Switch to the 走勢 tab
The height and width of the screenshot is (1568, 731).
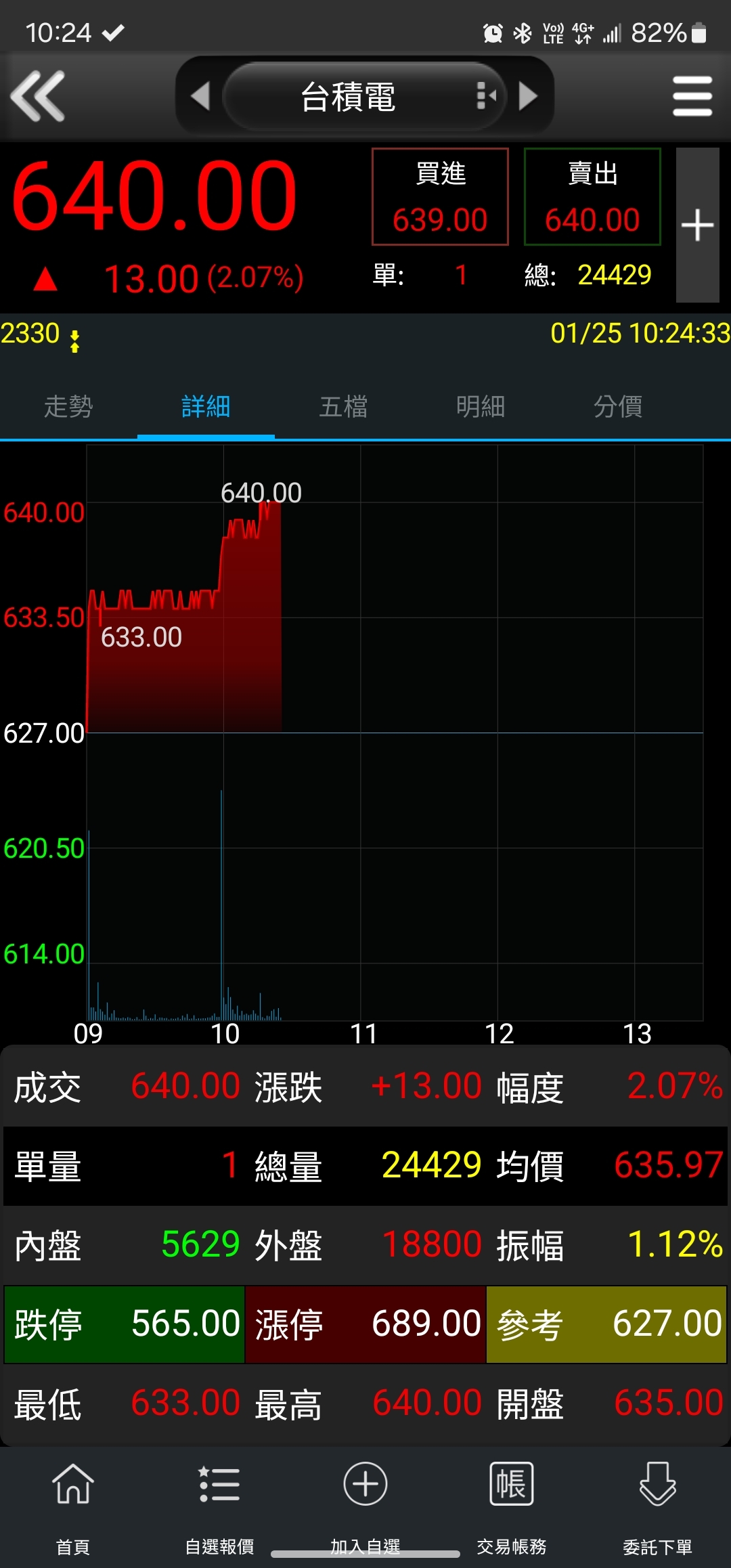(68, 406)
